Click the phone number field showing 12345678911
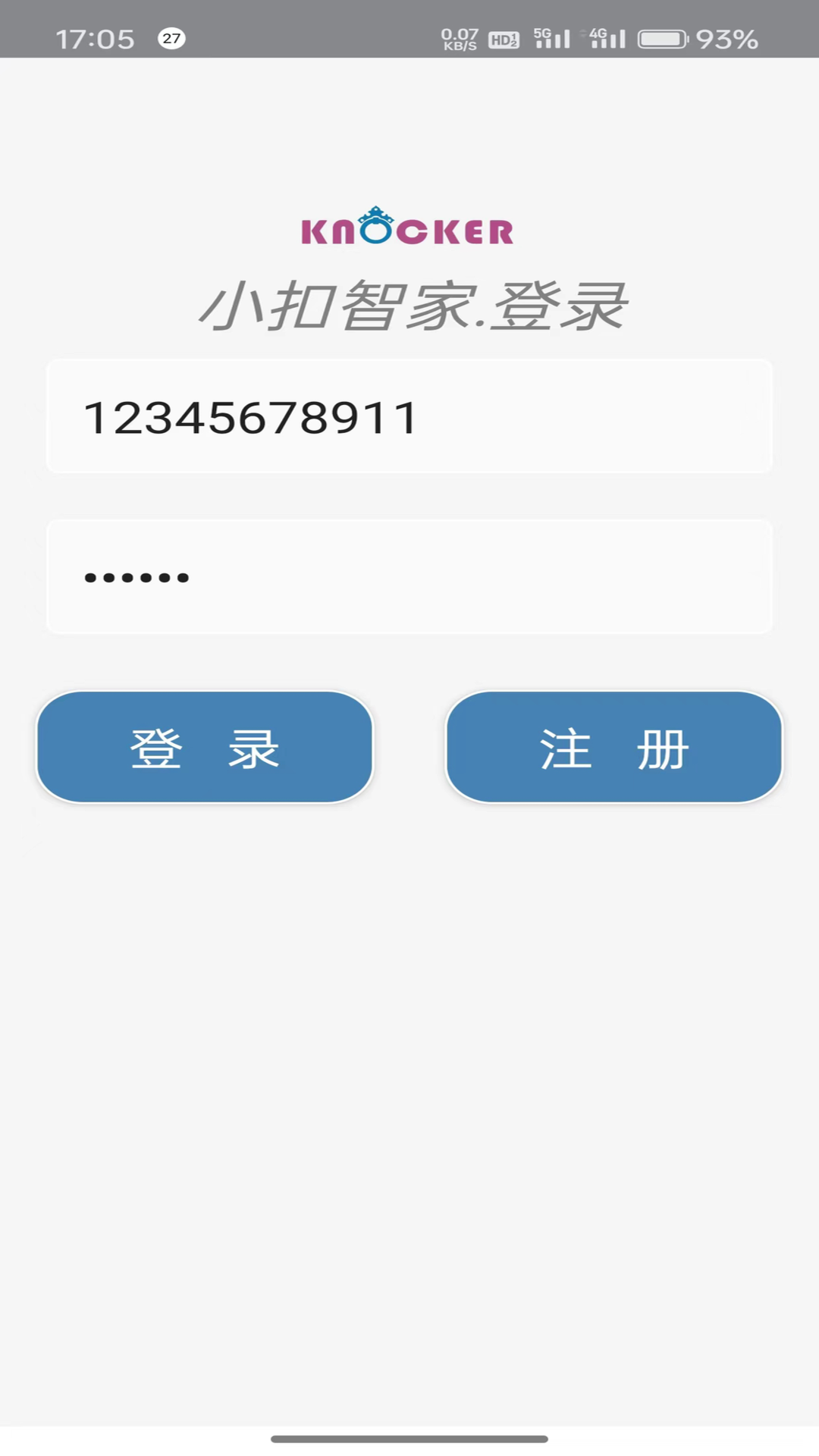819x1456 pixels. click(409, 417)
